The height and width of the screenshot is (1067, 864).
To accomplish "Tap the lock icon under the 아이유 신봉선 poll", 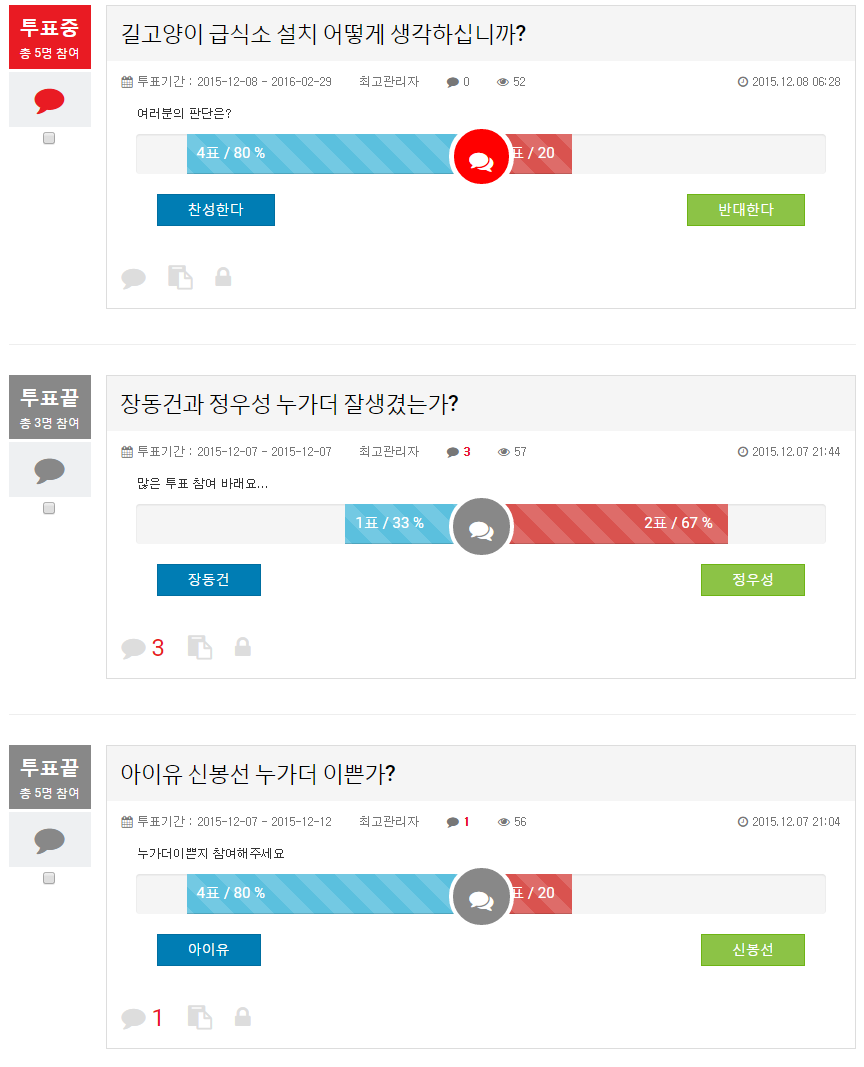I will pyautogui.click(x=242, y=1017).
